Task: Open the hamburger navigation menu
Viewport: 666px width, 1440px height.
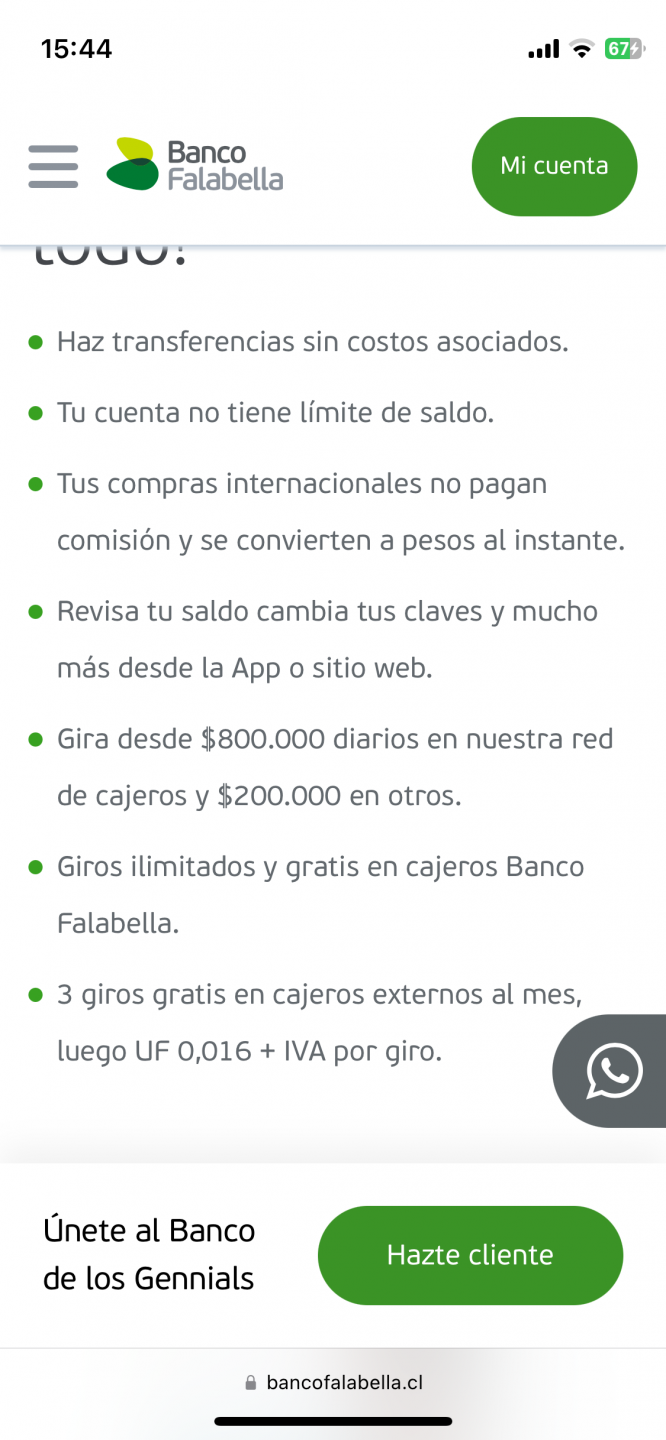Action: click(x=53, y=166)
